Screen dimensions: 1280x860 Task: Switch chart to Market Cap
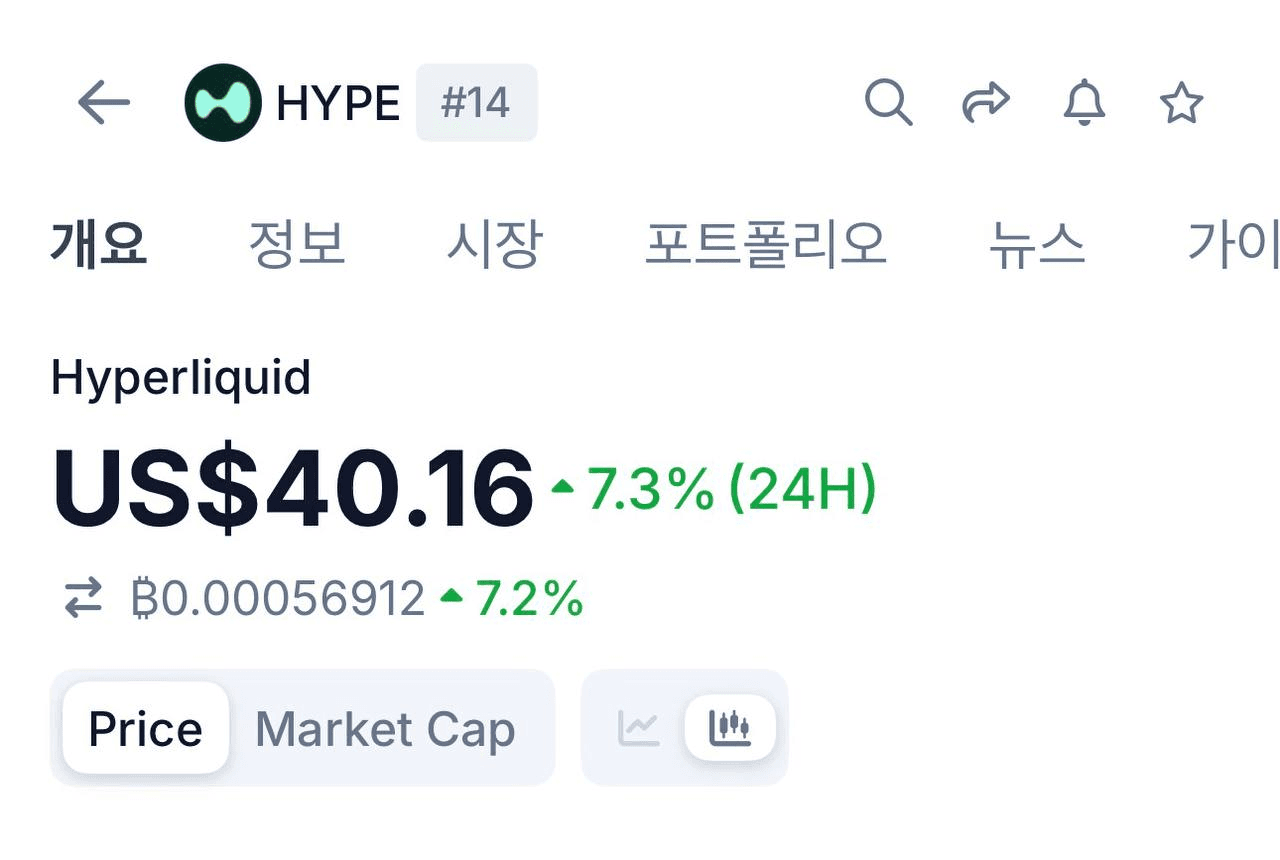click(x=385, y=729)
